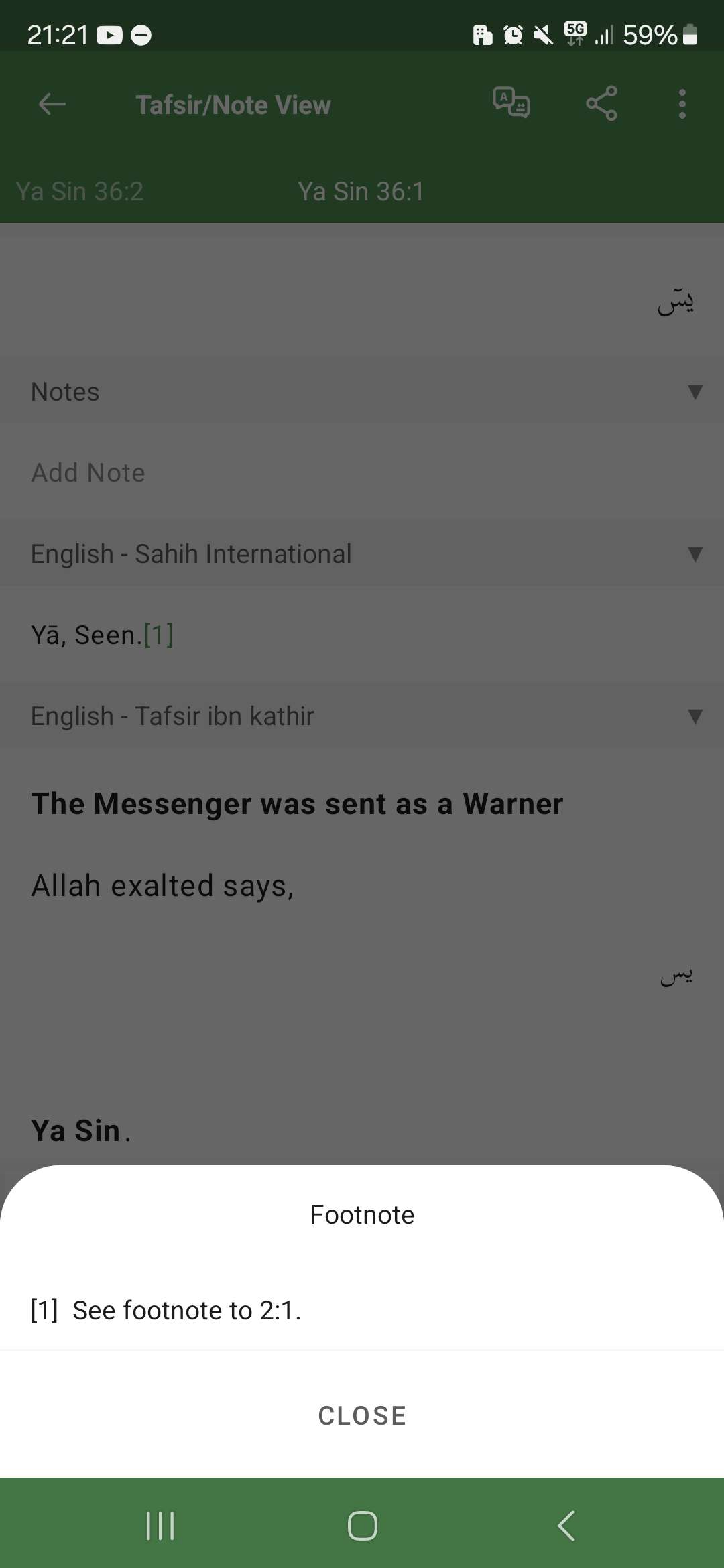
Task: Collapse English - Tafsir ibn kathir section
Action: click(695, 716)
